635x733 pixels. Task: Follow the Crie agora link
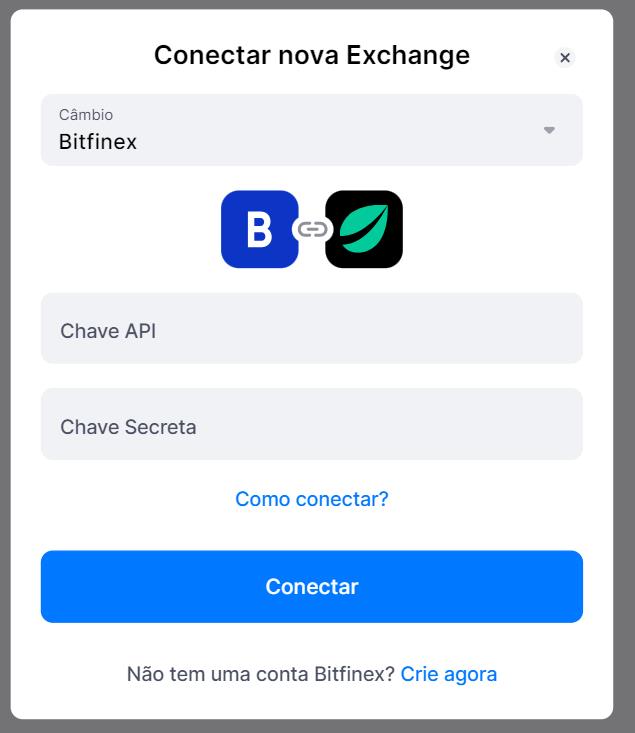[448, 674]
